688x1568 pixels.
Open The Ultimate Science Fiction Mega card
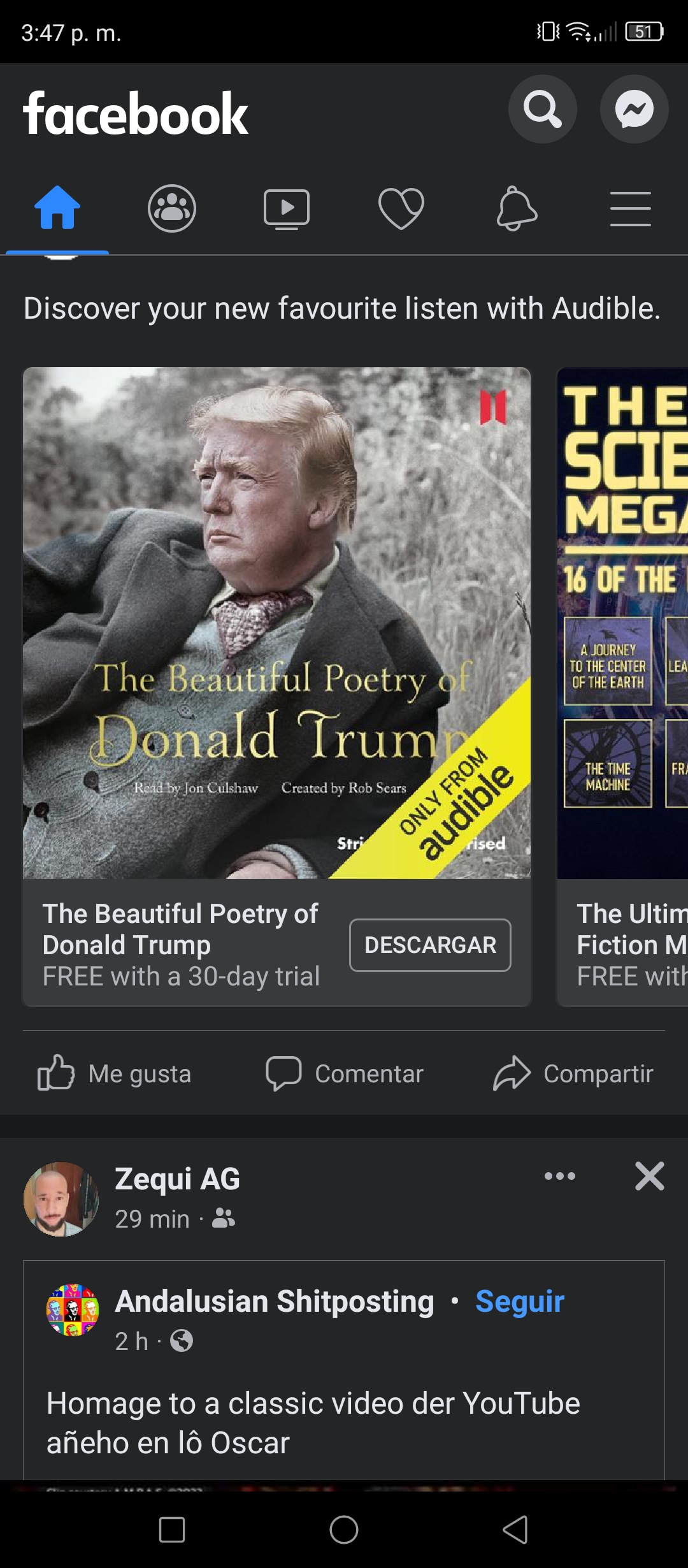pos(622,686)
